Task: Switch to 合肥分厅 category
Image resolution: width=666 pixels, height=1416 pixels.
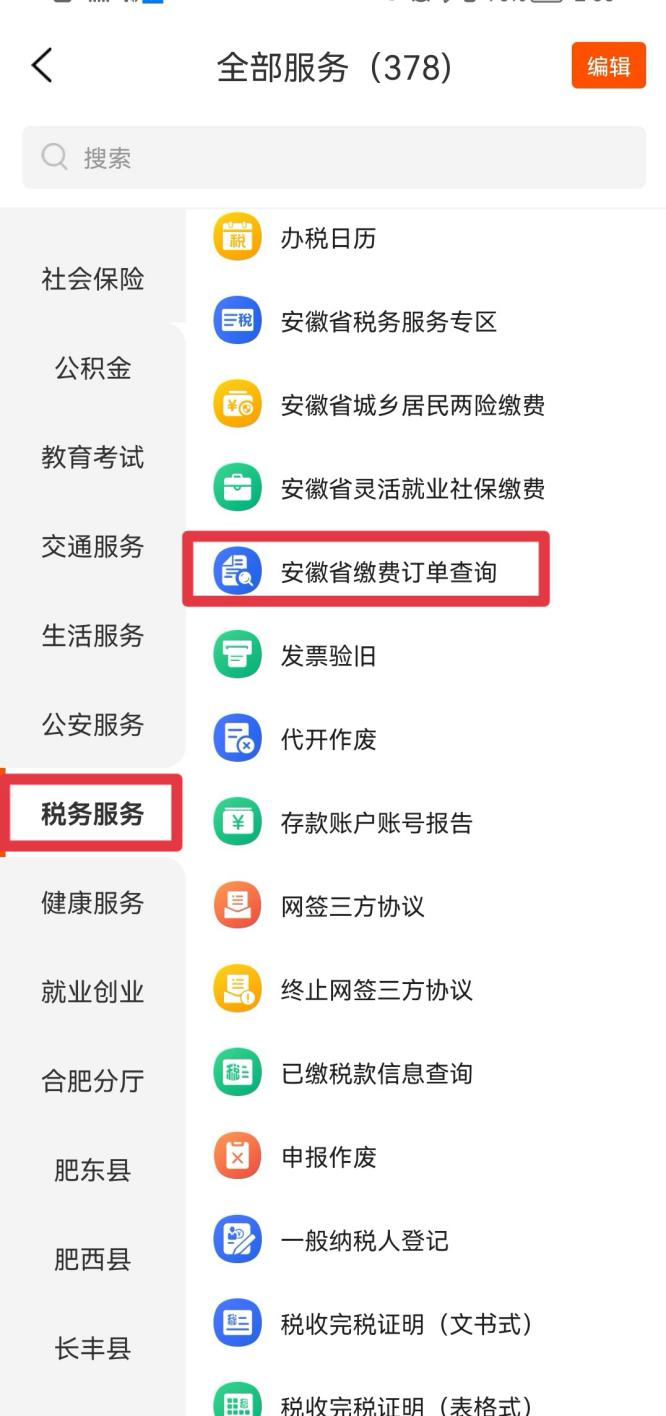Action: [x=93, y=1080]
